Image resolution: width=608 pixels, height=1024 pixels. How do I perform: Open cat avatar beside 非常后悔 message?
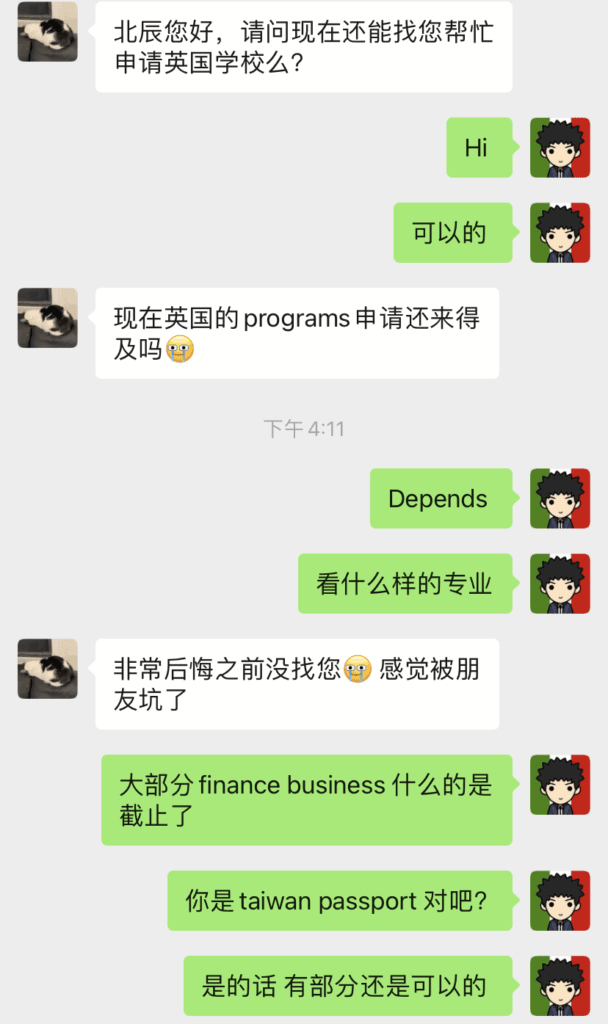click(47, 668)
